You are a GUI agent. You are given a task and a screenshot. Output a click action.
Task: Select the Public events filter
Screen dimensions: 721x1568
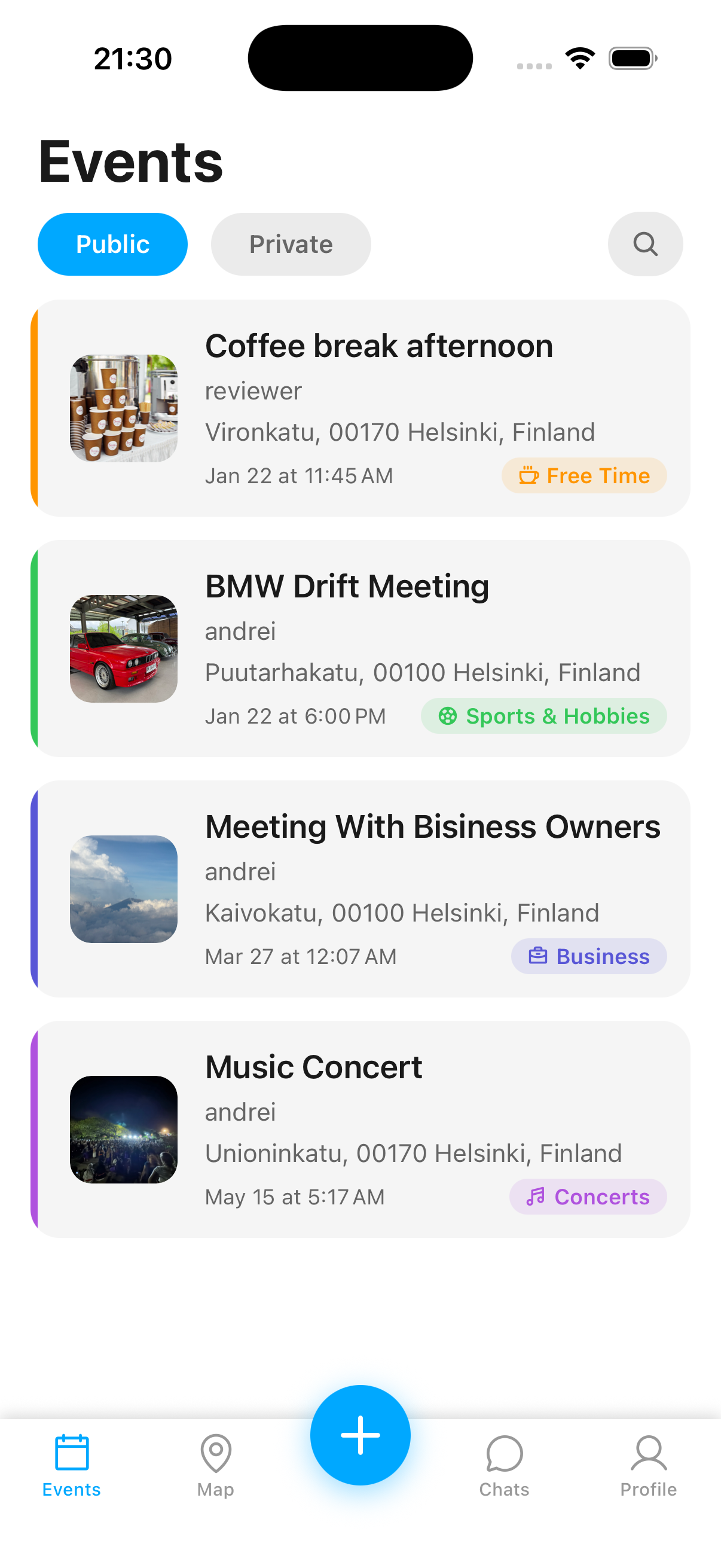(112, 243)
